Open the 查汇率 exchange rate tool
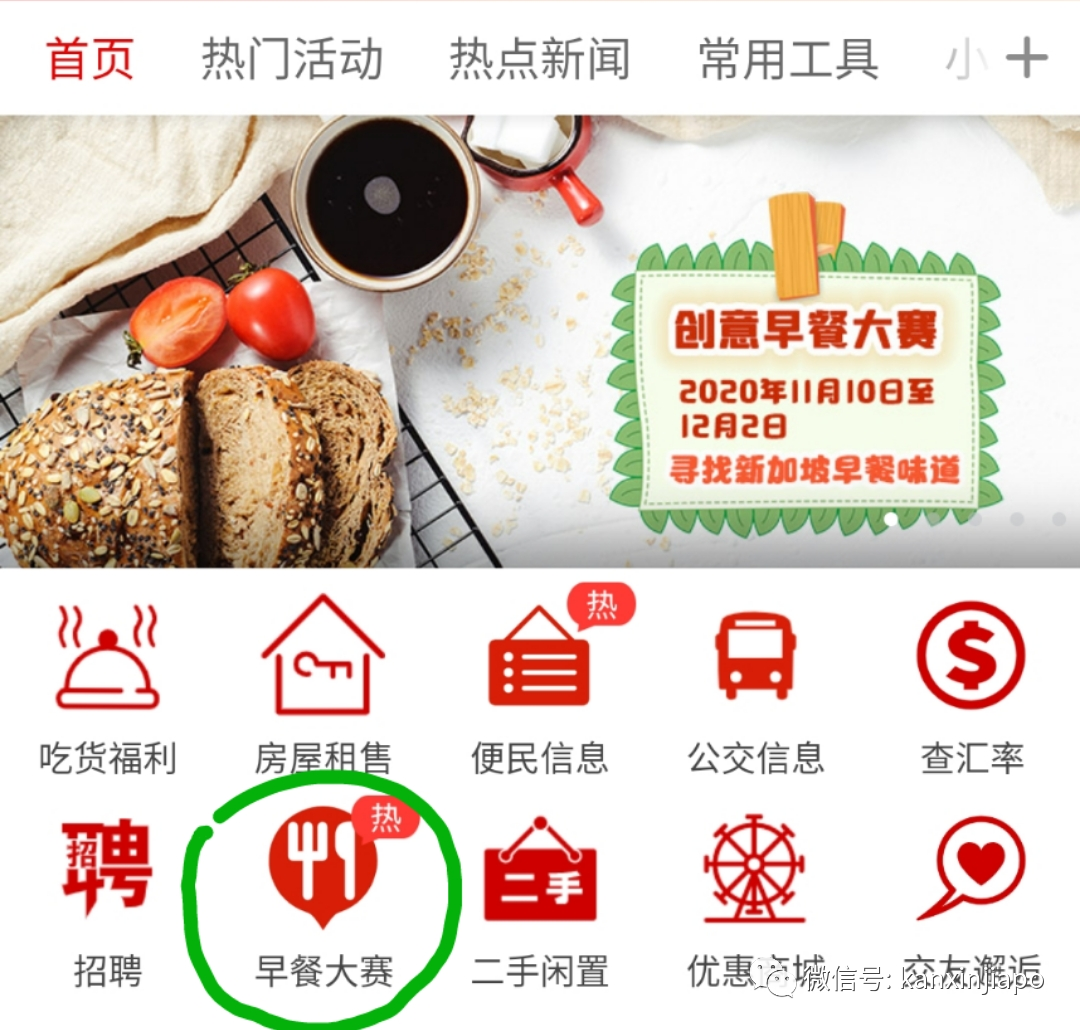Screen dimensions: 1080x1030 pyautogui.click(x=971, y=688)
